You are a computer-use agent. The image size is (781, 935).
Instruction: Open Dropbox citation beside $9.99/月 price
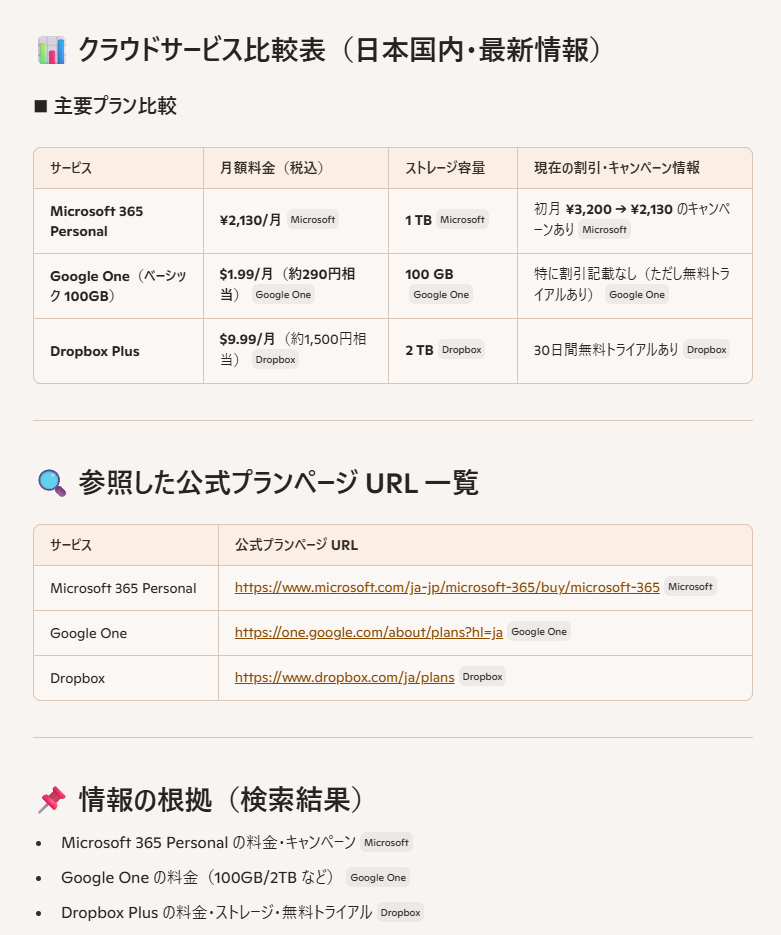click(275, 360)
